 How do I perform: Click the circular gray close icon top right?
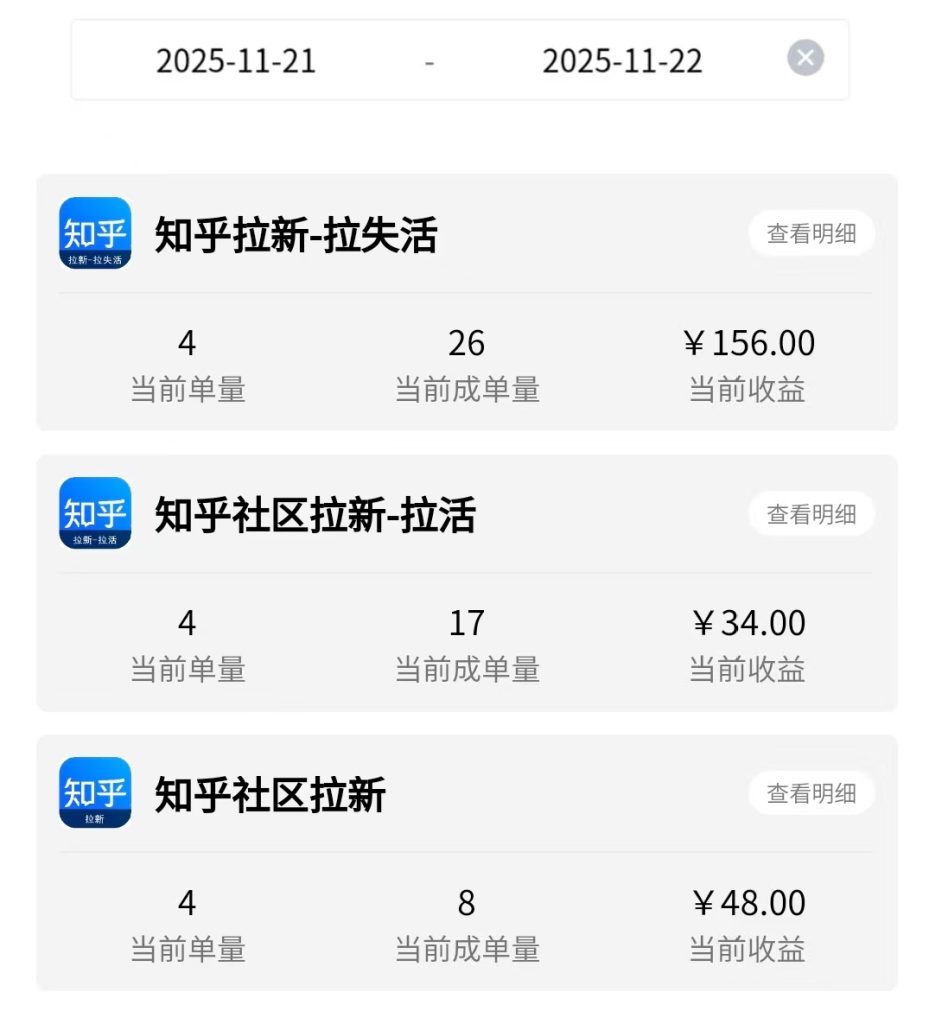tap(805, 58)
